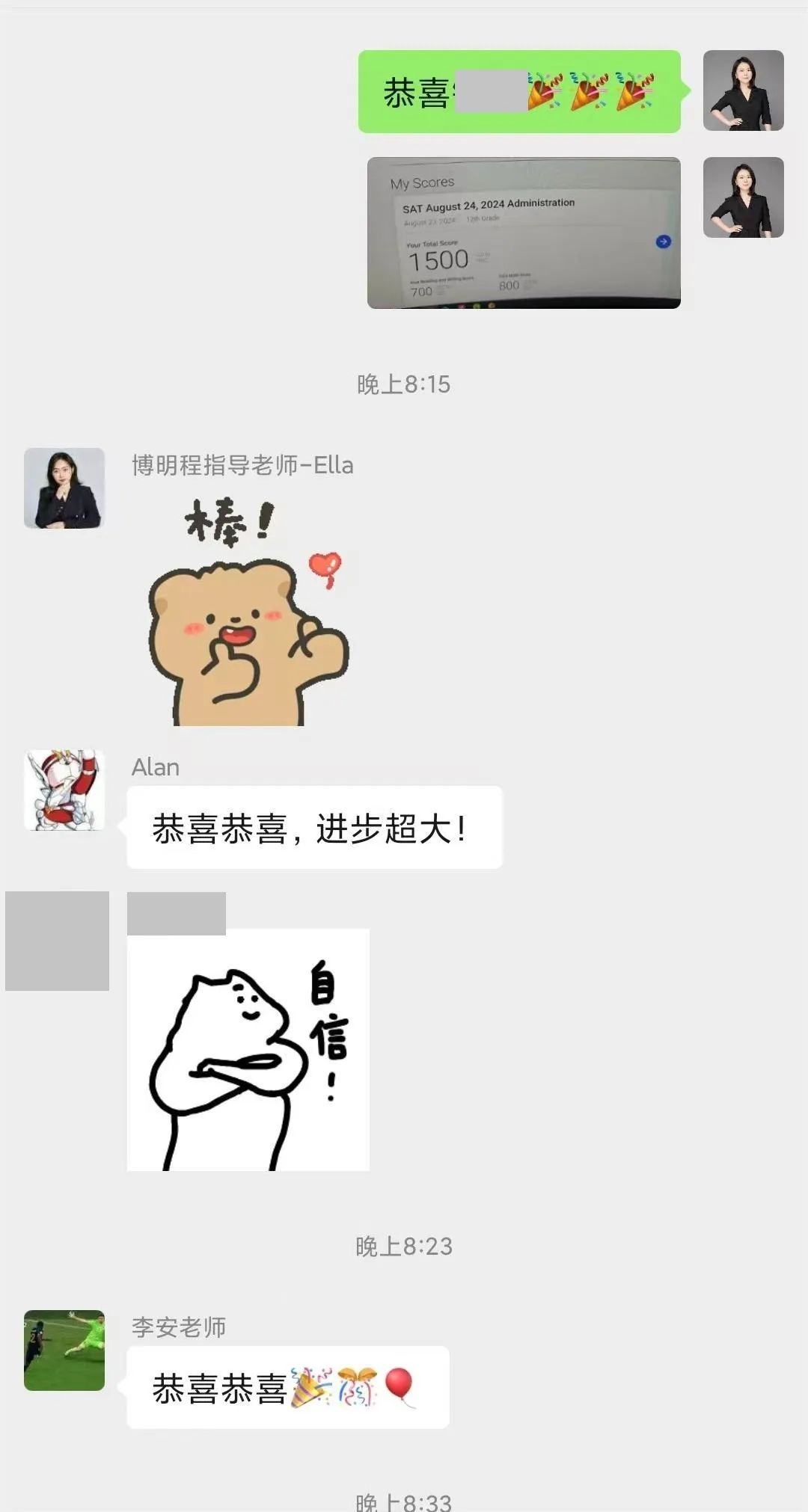
Task: Open 李安老师's profile avatar
Action: [64, 1350]
